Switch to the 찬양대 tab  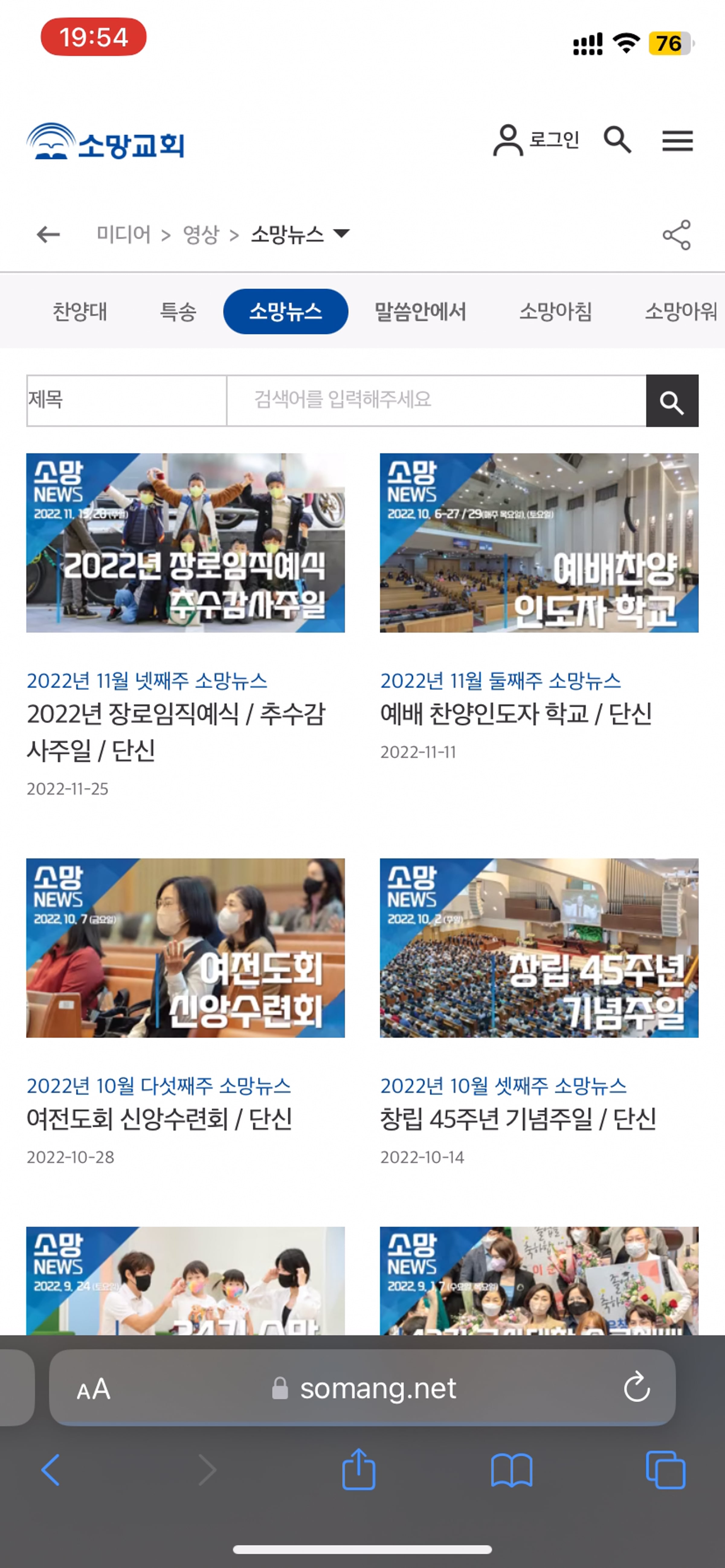[x=80, y=312]
